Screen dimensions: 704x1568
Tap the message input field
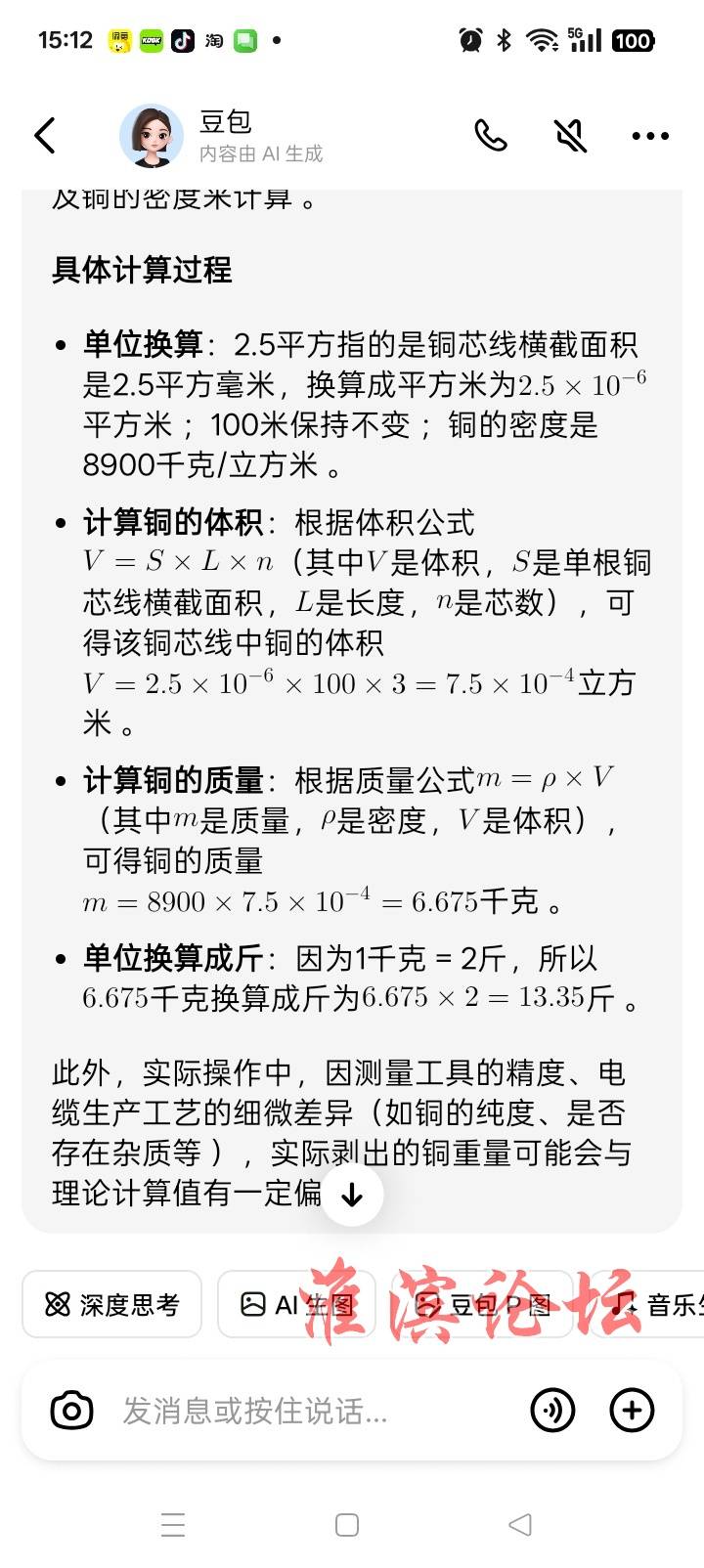(313, 1411)
